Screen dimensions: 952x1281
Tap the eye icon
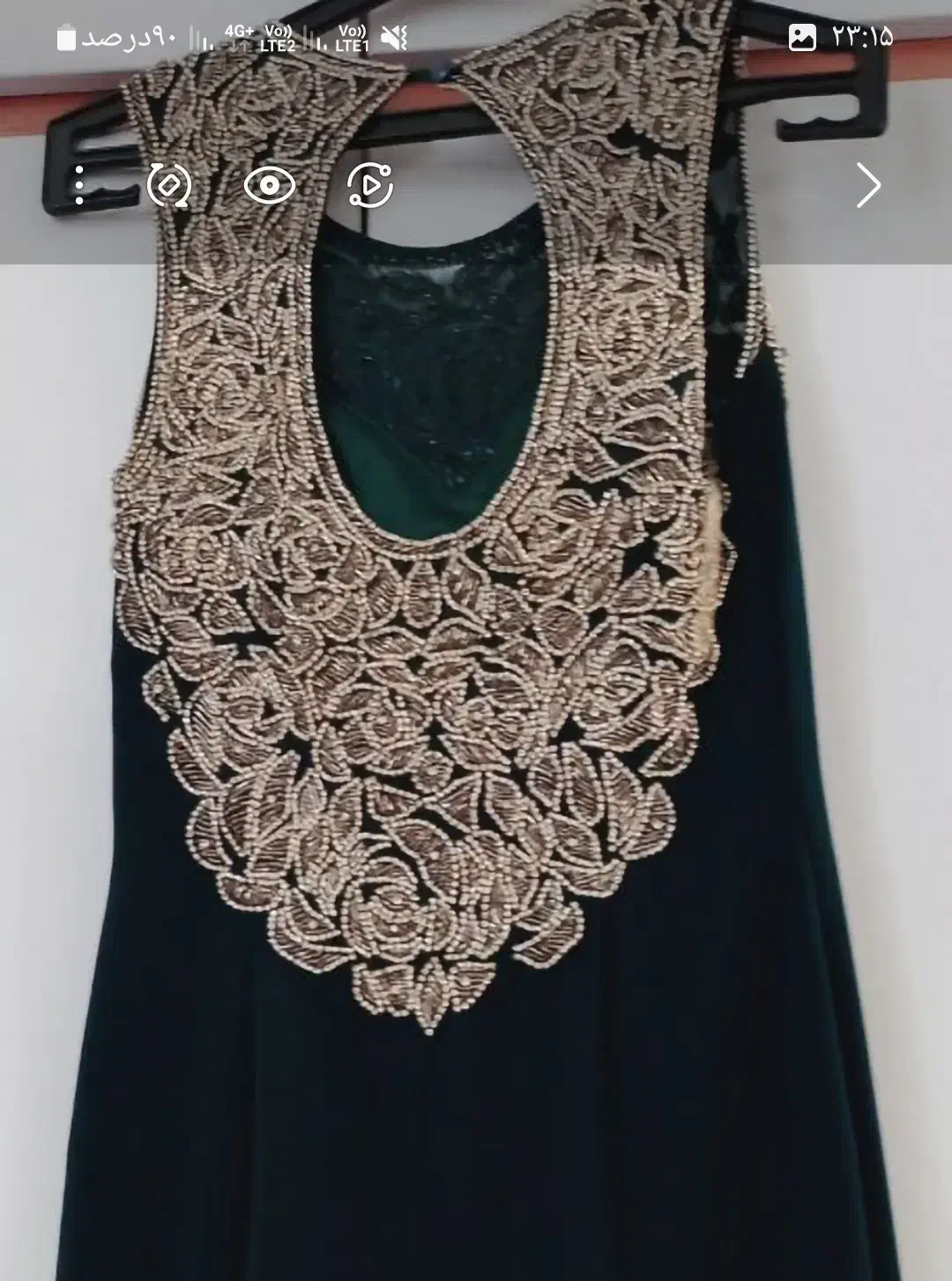pyautogui.click(x=270, y=185)
